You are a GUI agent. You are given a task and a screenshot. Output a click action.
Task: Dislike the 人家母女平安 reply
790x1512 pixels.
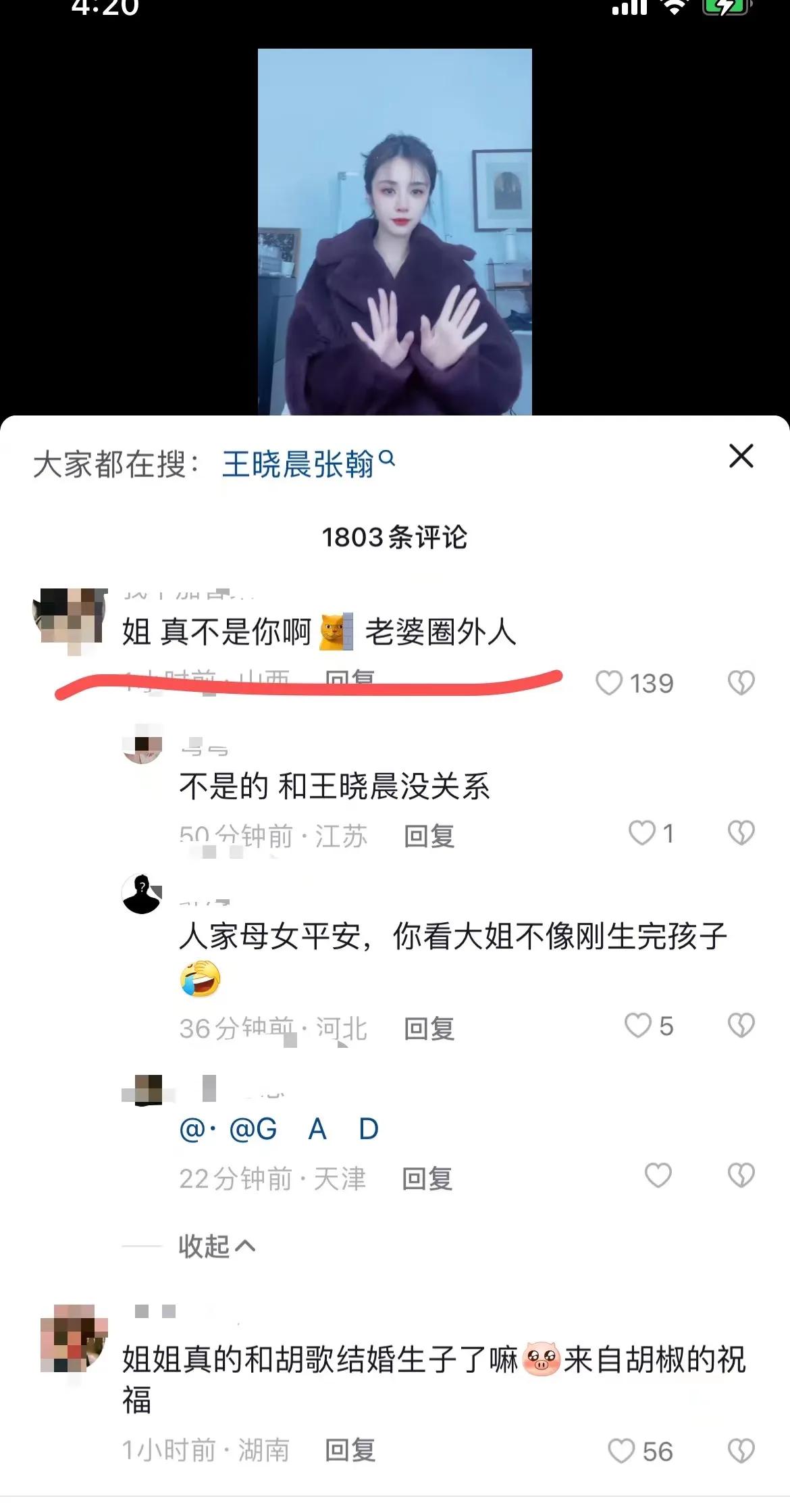pos(741,1026)
